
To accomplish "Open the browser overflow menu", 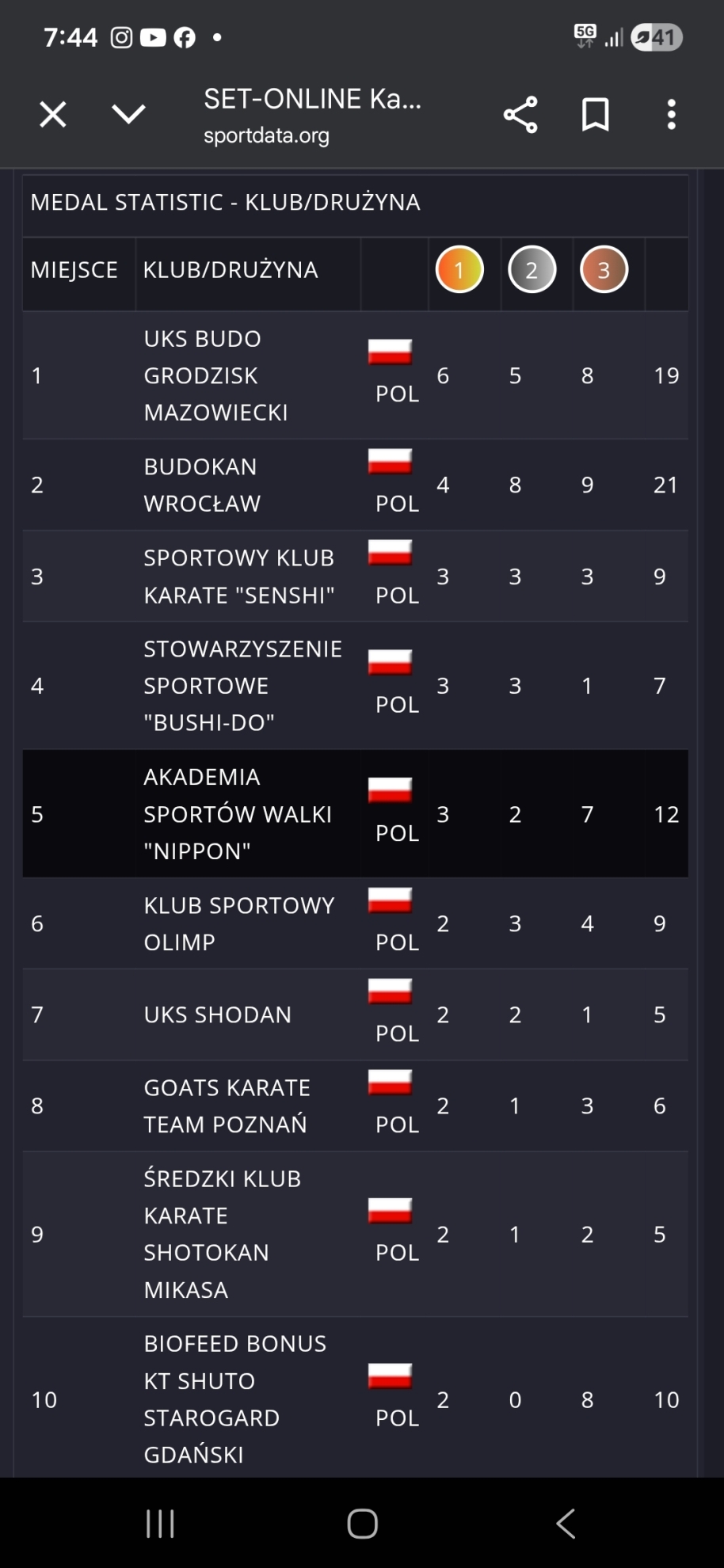I will [x=671, y=115].
